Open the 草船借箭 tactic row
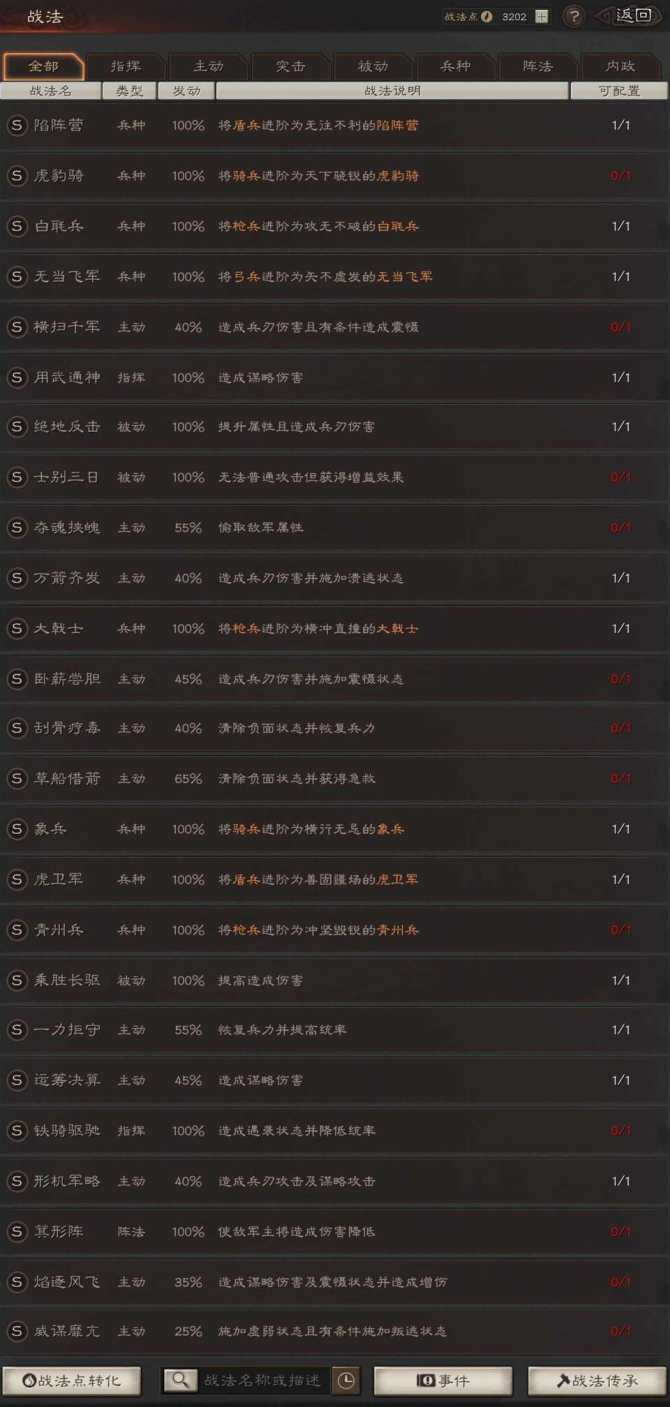 (335, 778)
